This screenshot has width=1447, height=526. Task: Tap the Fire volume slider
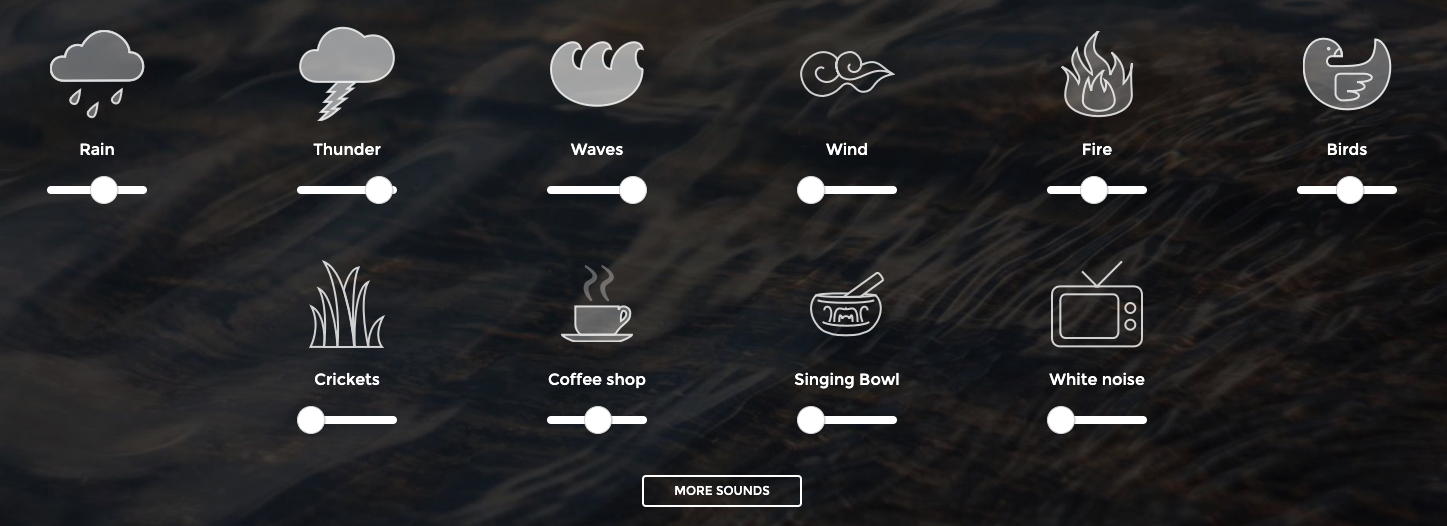[1094, 190]
